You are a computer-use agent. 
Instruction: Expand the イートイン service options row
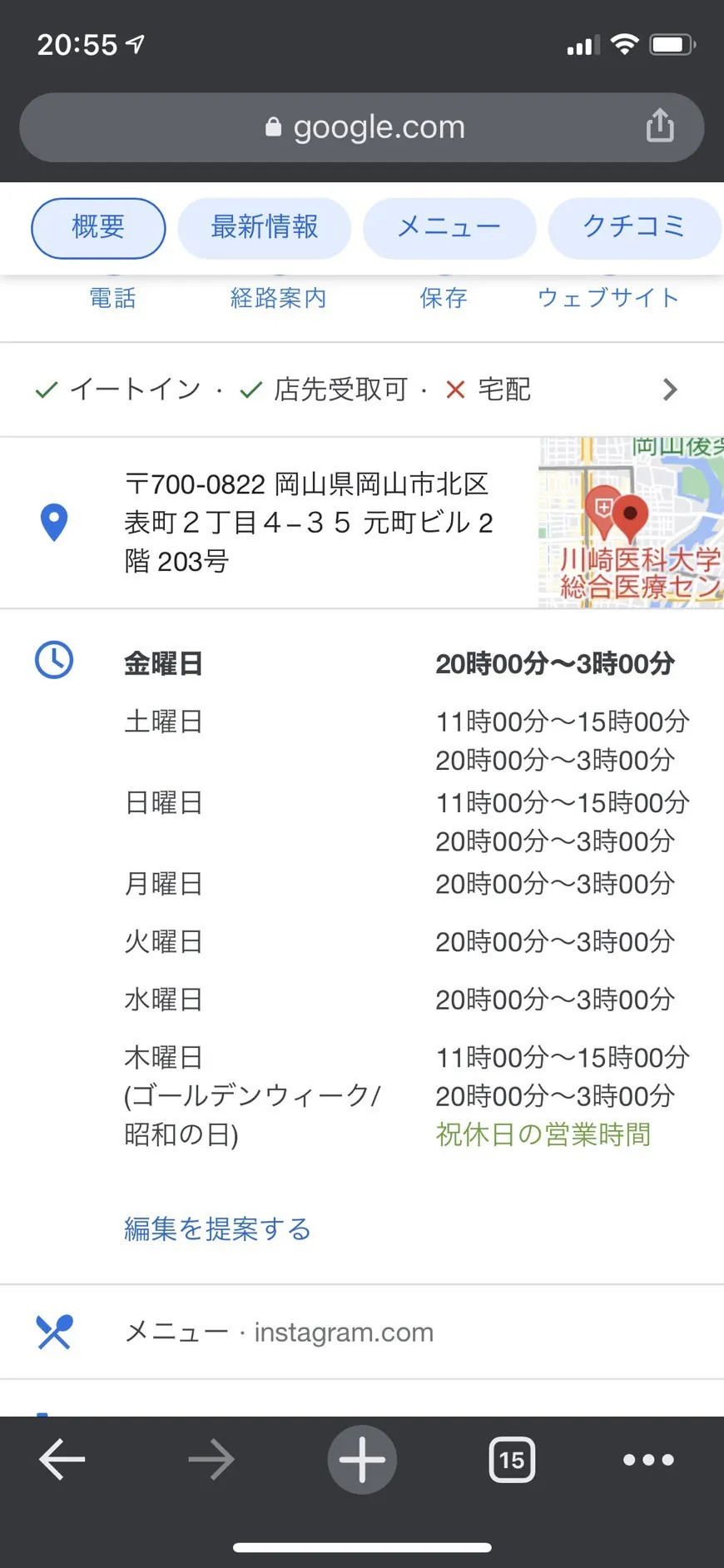point(669,390)
